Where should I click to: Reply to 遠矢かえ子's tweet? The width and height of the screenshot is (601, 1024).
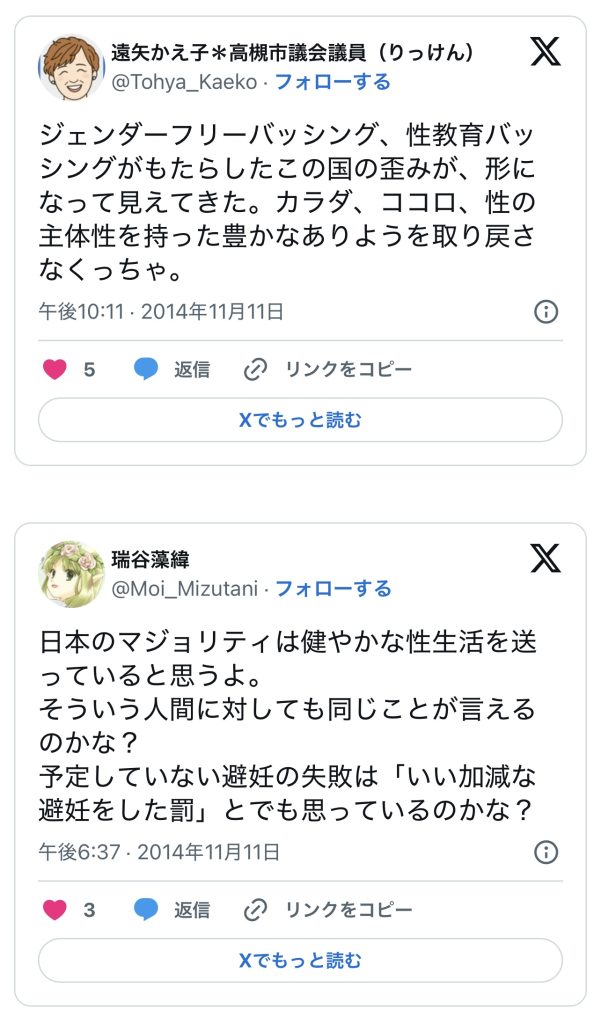click(172, 370)
